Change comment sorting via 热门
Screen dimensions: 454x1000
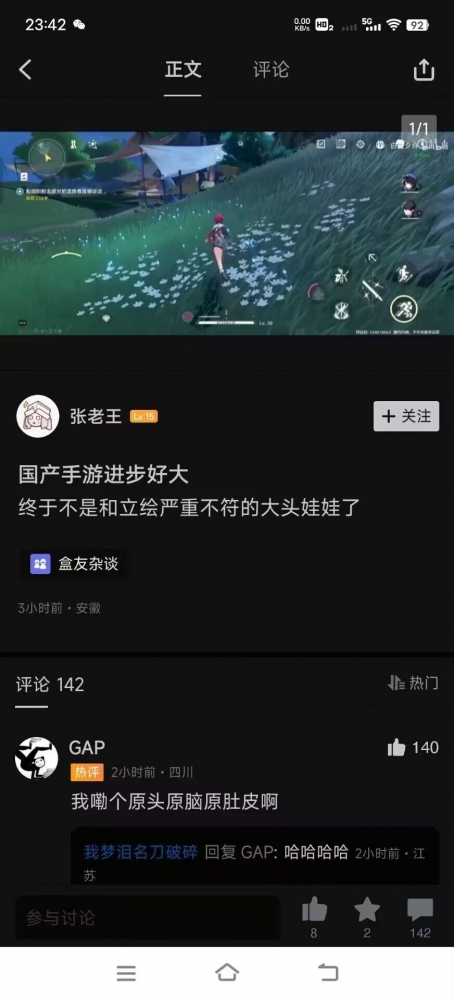click(x=413, y=683)
